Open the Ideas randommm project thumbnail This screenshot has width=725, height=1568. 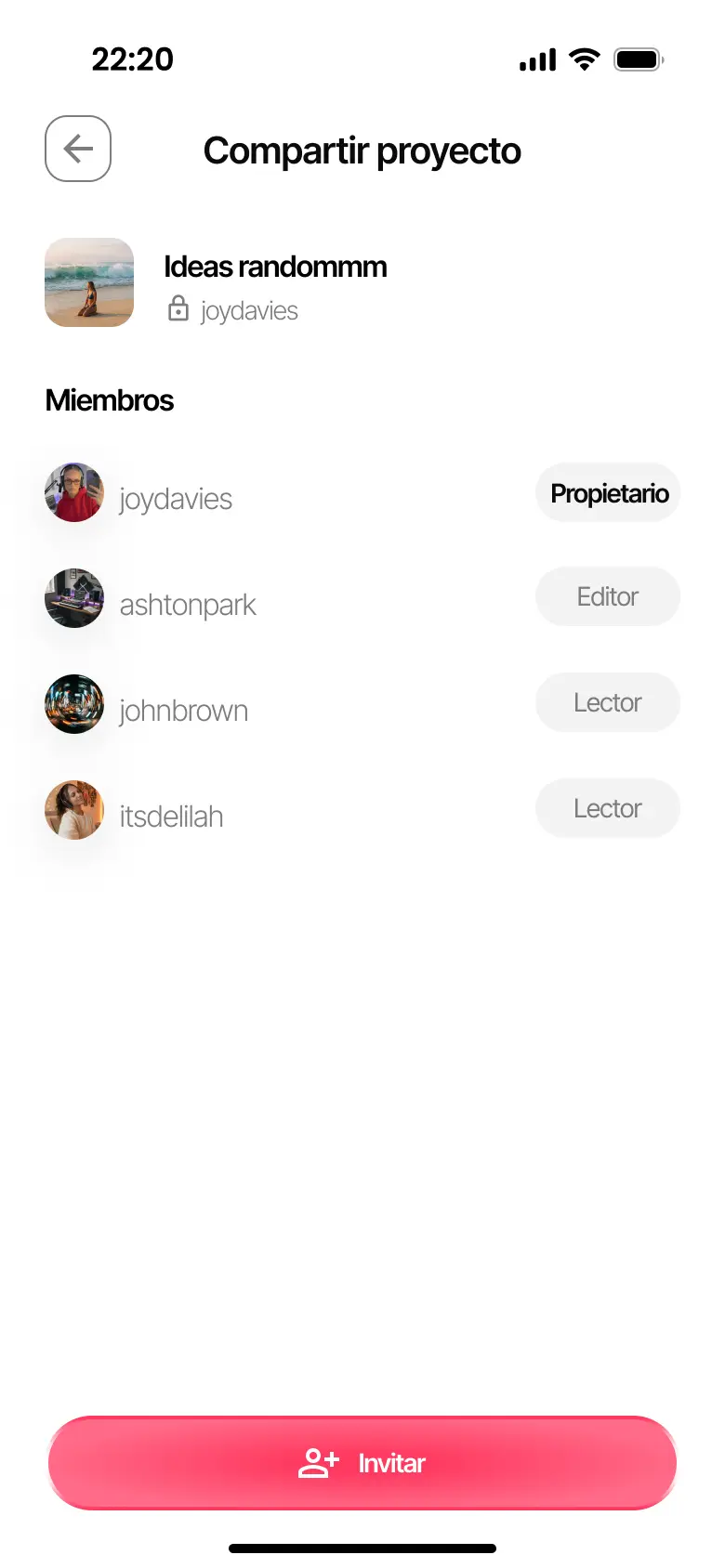click(x=88, y=283)
